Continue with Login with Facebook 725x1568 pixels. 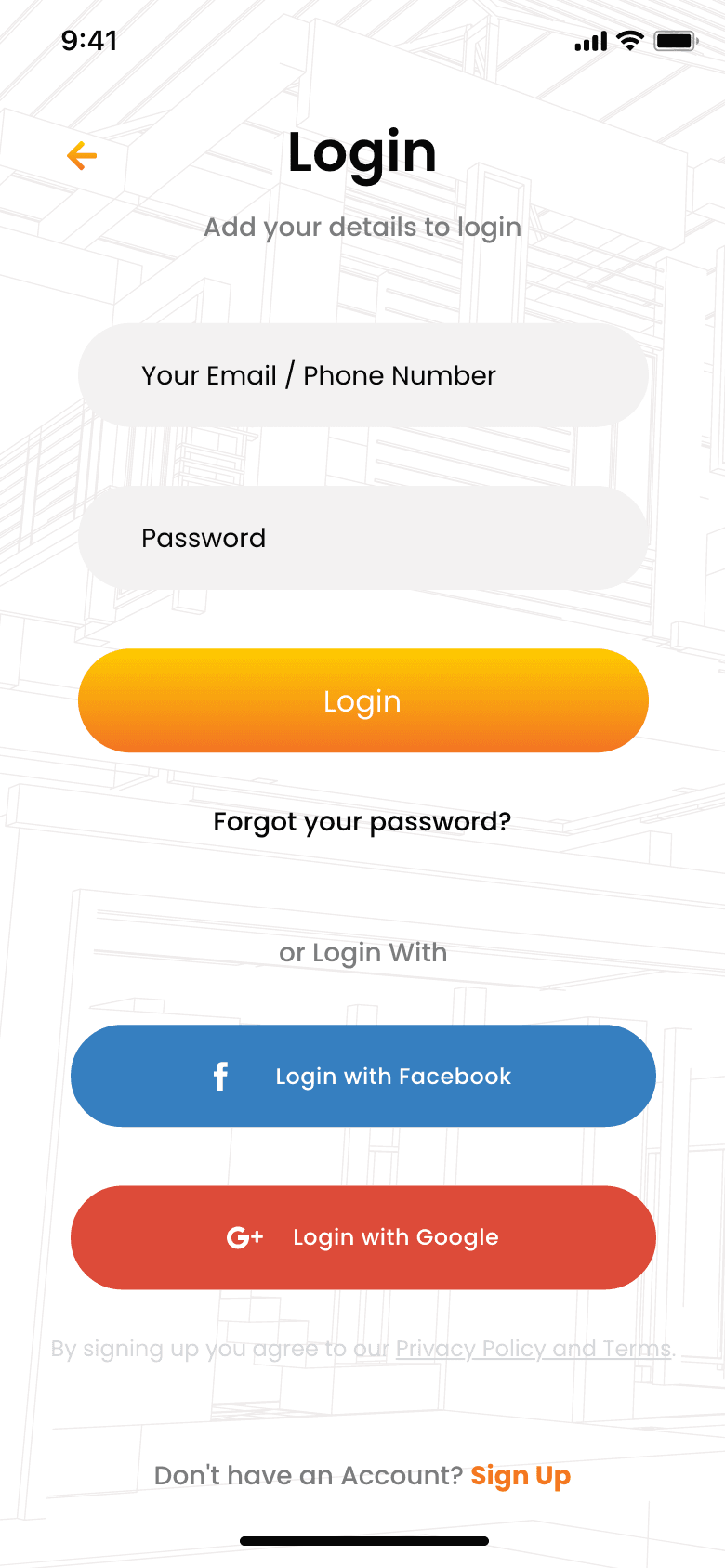[x=363, y=1076]
